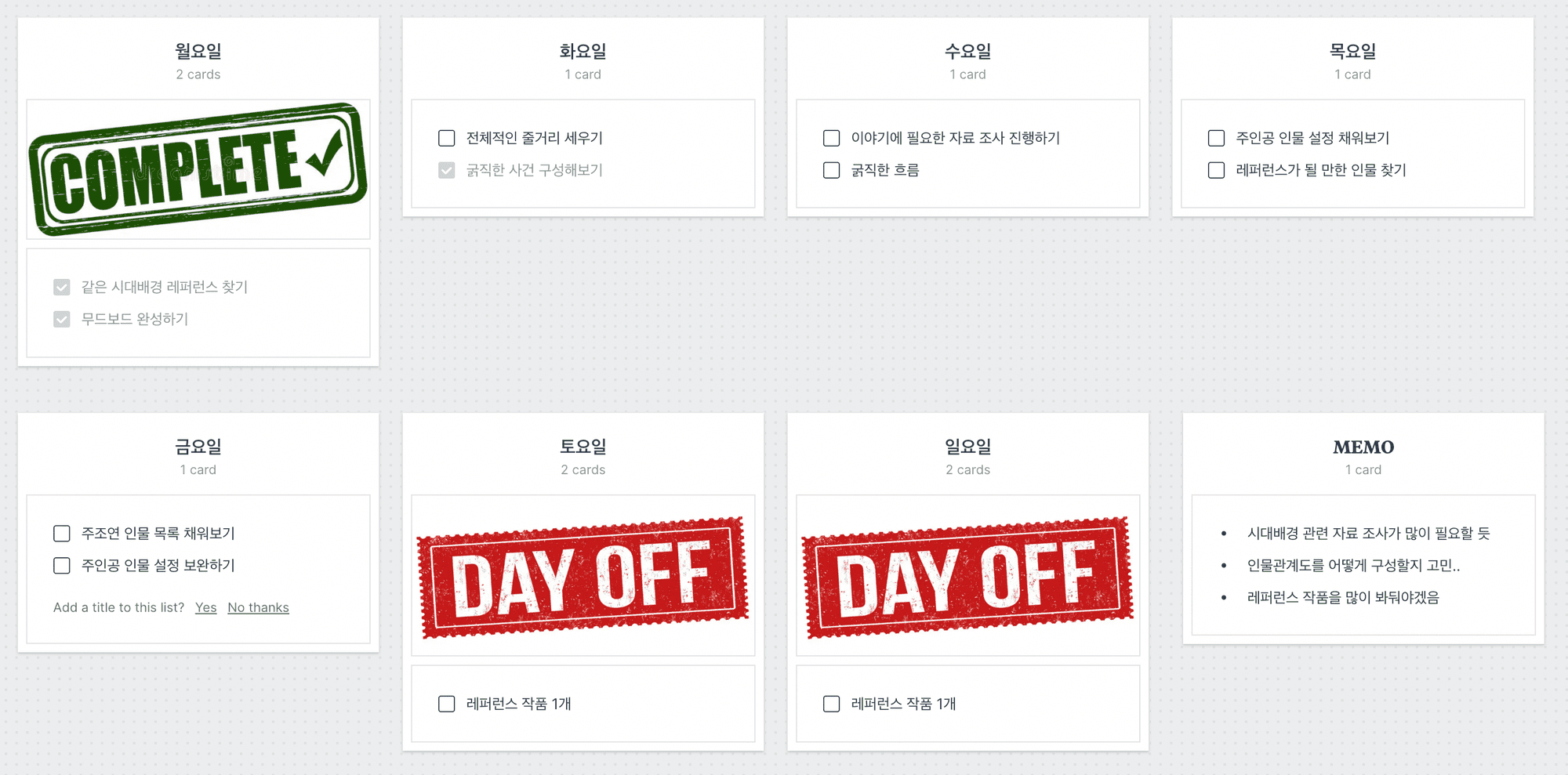This screenshot has width=1568, height=775.
Task: Dismiss title prompt with No thanks
Action: click(258, 608)
